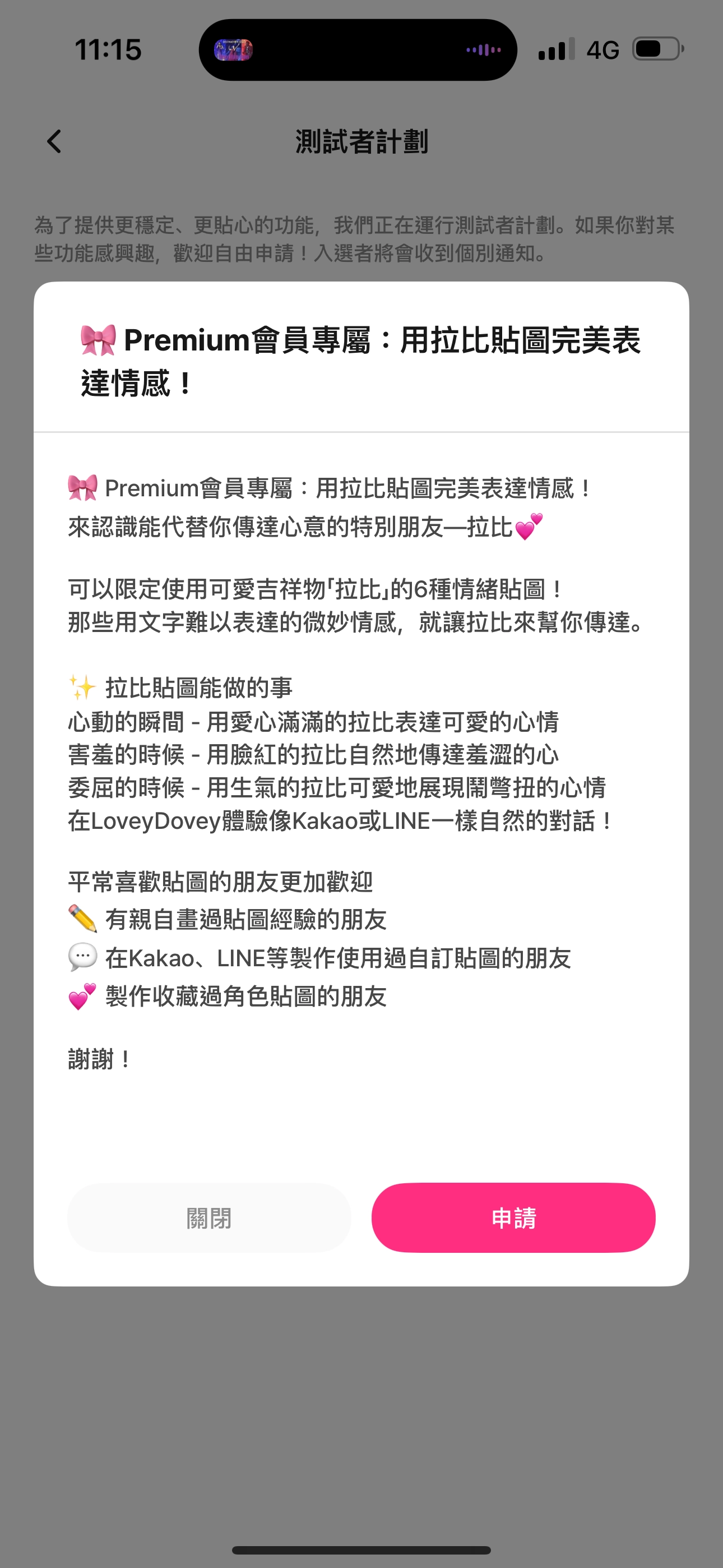Tap the 申請 button to apply
Screen dimensions: 723x1568
point(513,1217)
